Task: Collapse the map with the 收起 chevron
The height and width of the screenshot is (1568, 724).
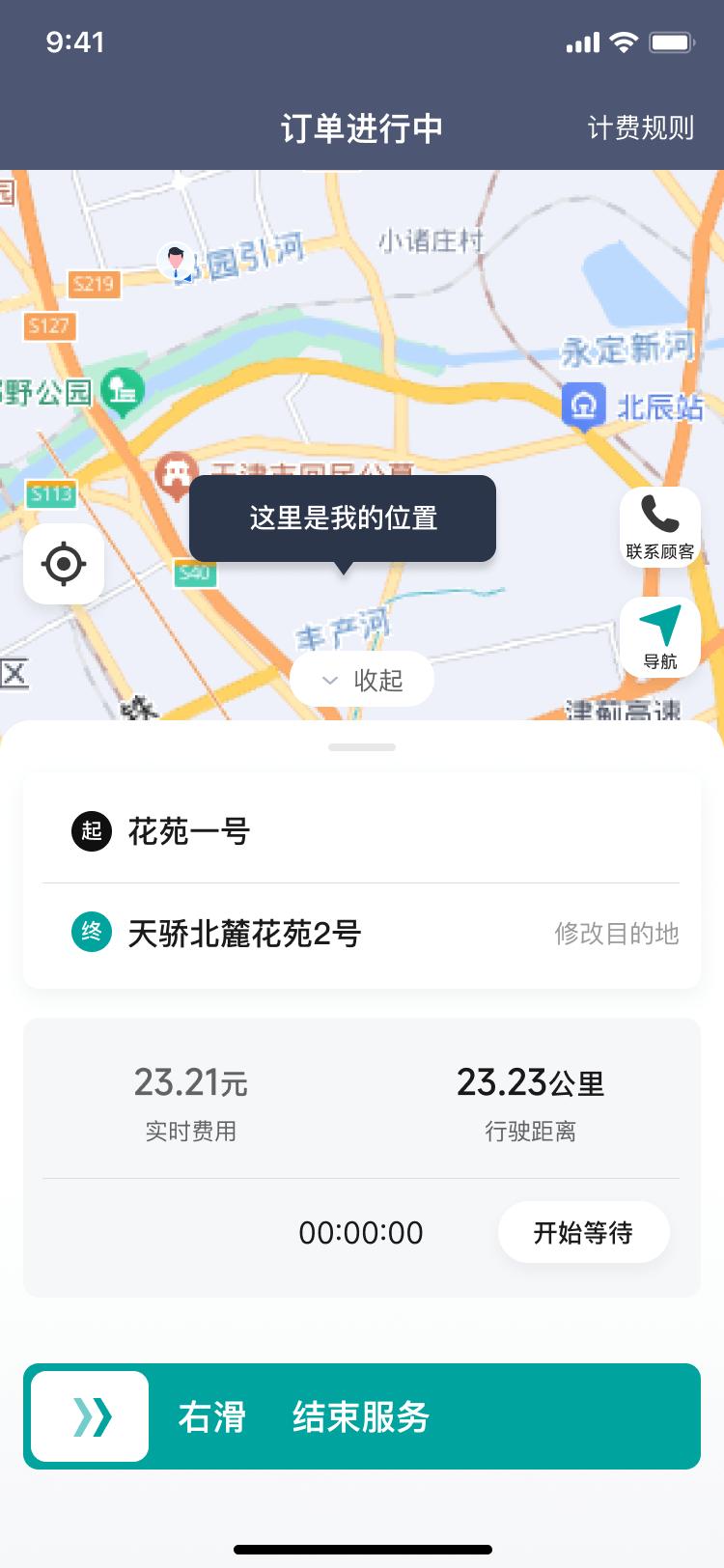Action: point(361,679)
